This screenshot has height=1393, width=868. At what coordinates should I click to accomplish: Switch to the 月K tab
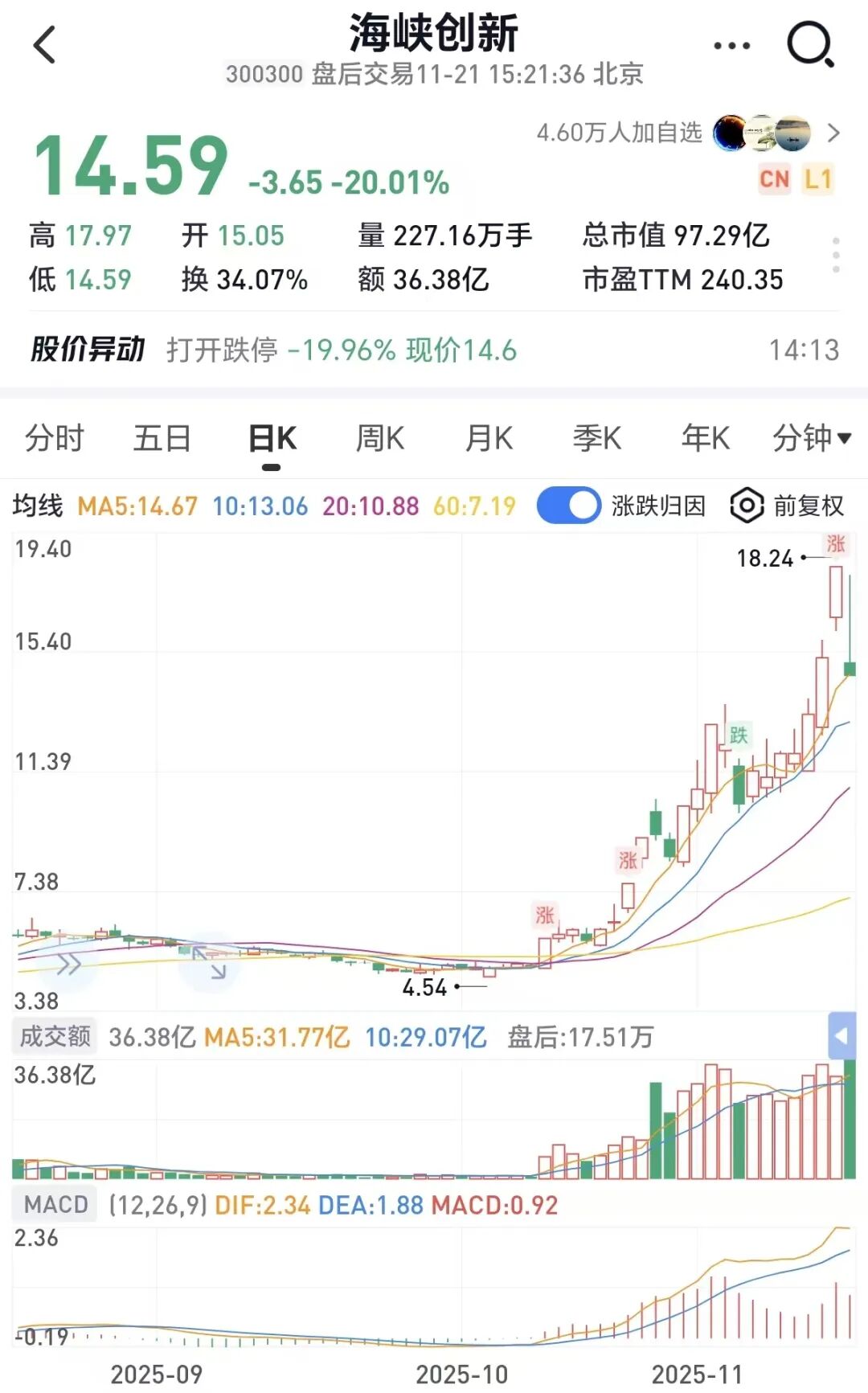[489, 439]
